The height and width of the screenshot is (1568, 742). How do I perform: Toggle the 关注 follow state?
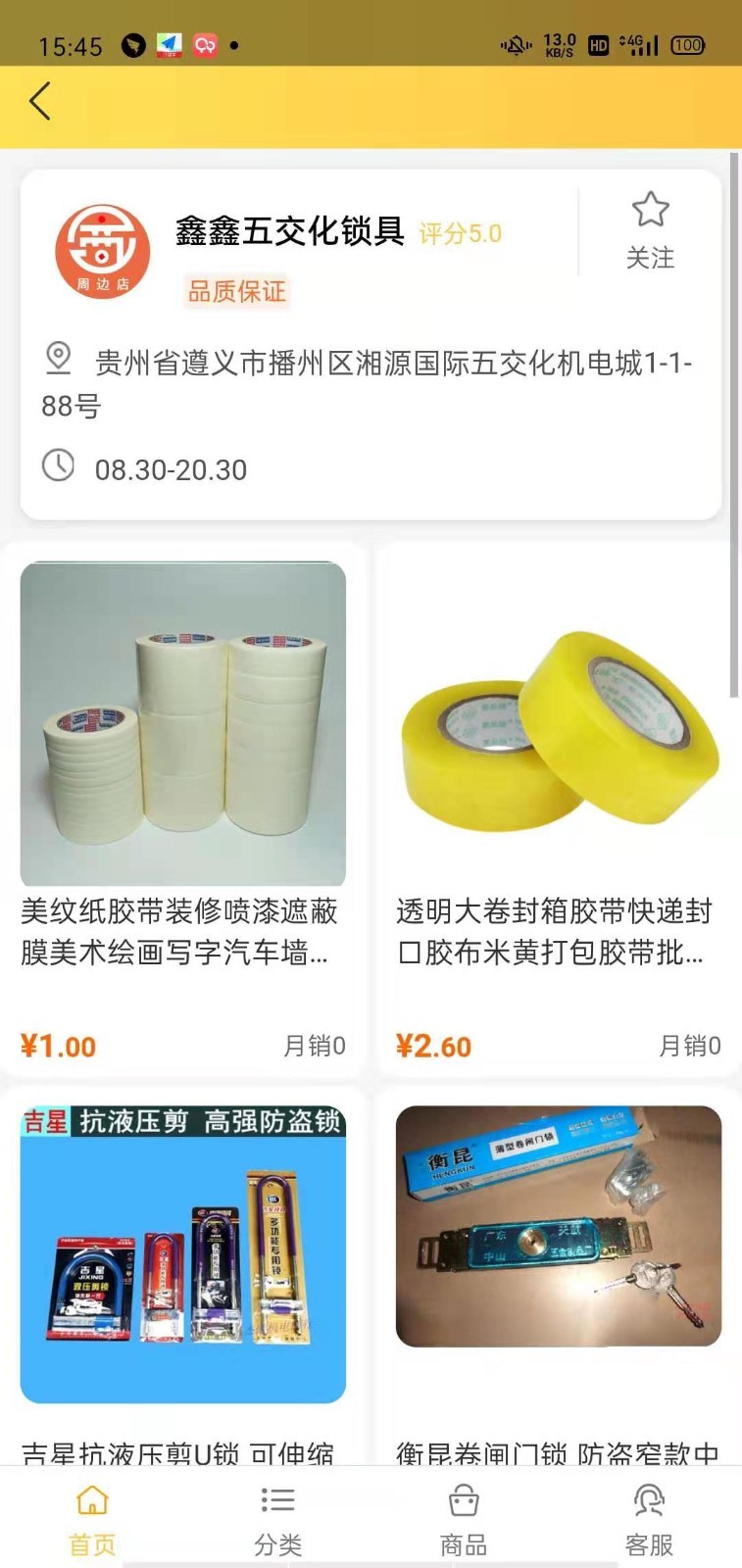649,257
